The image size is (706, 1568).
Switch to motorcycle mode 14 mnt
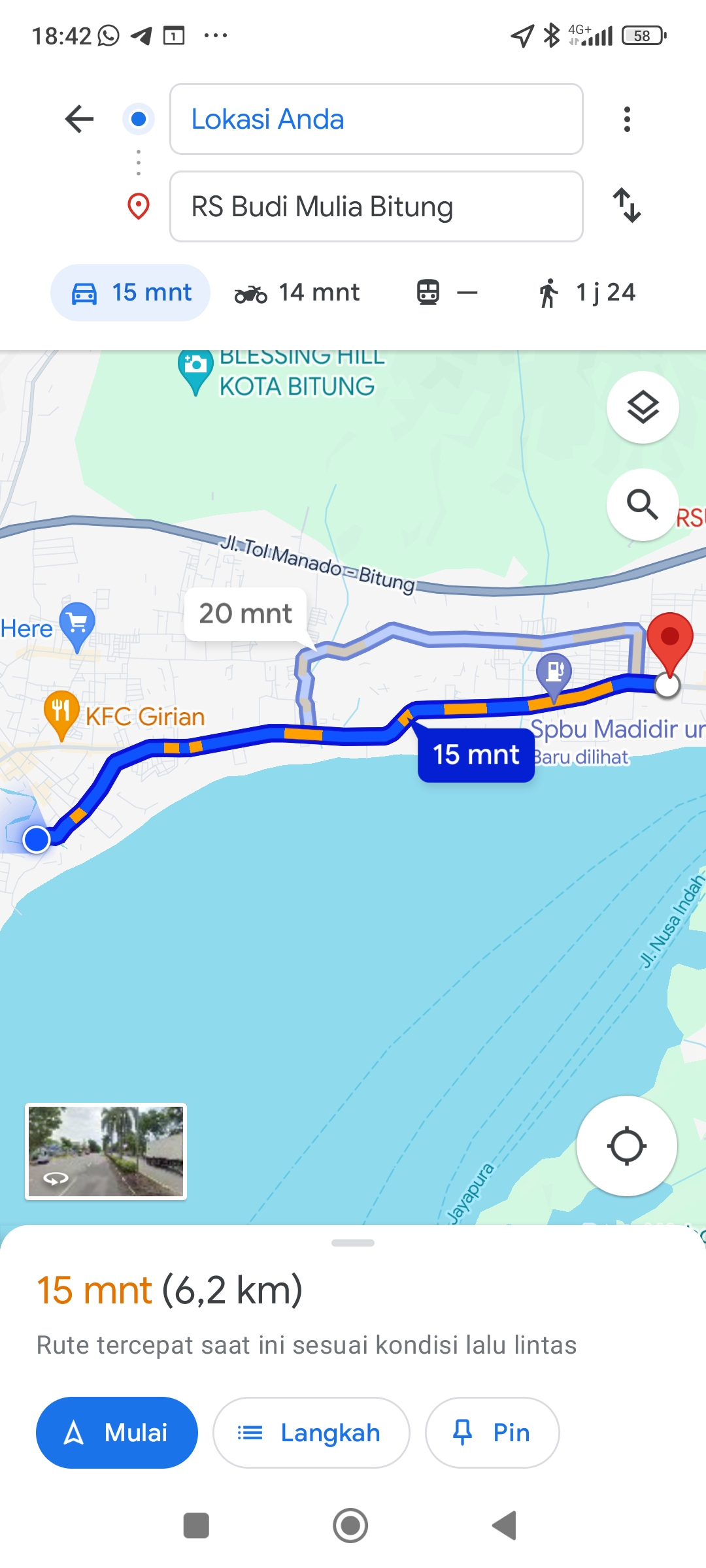click(x=297, y=293)
